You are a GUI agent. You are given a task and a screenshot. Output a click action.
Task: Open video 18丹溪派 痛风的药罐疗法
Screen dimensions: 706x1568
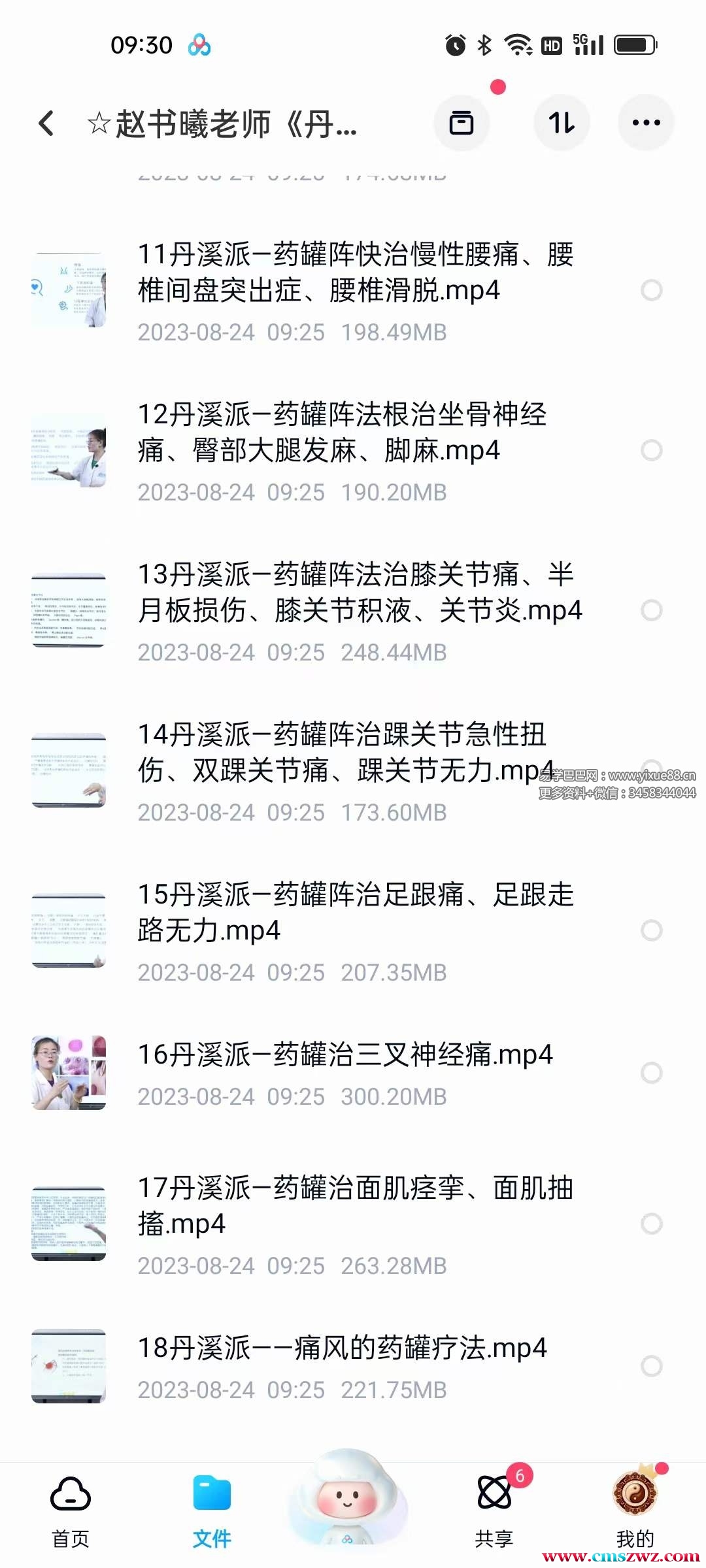pos(341,1348)
